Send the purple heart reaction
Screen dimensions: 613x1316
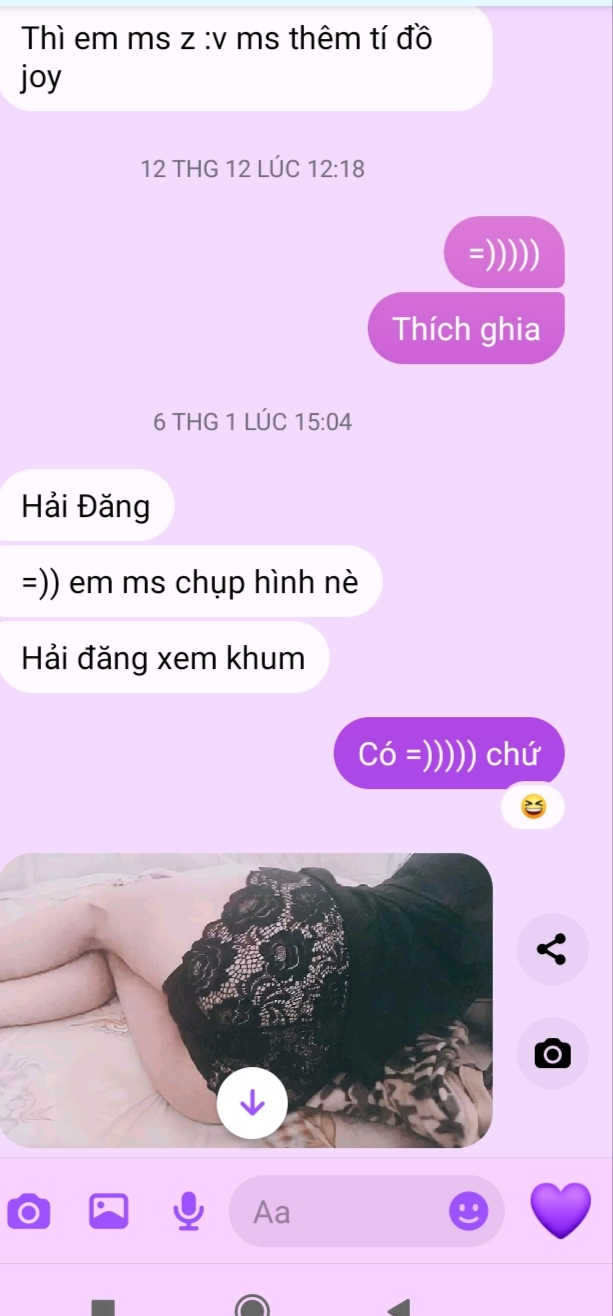pos(561,1210)
